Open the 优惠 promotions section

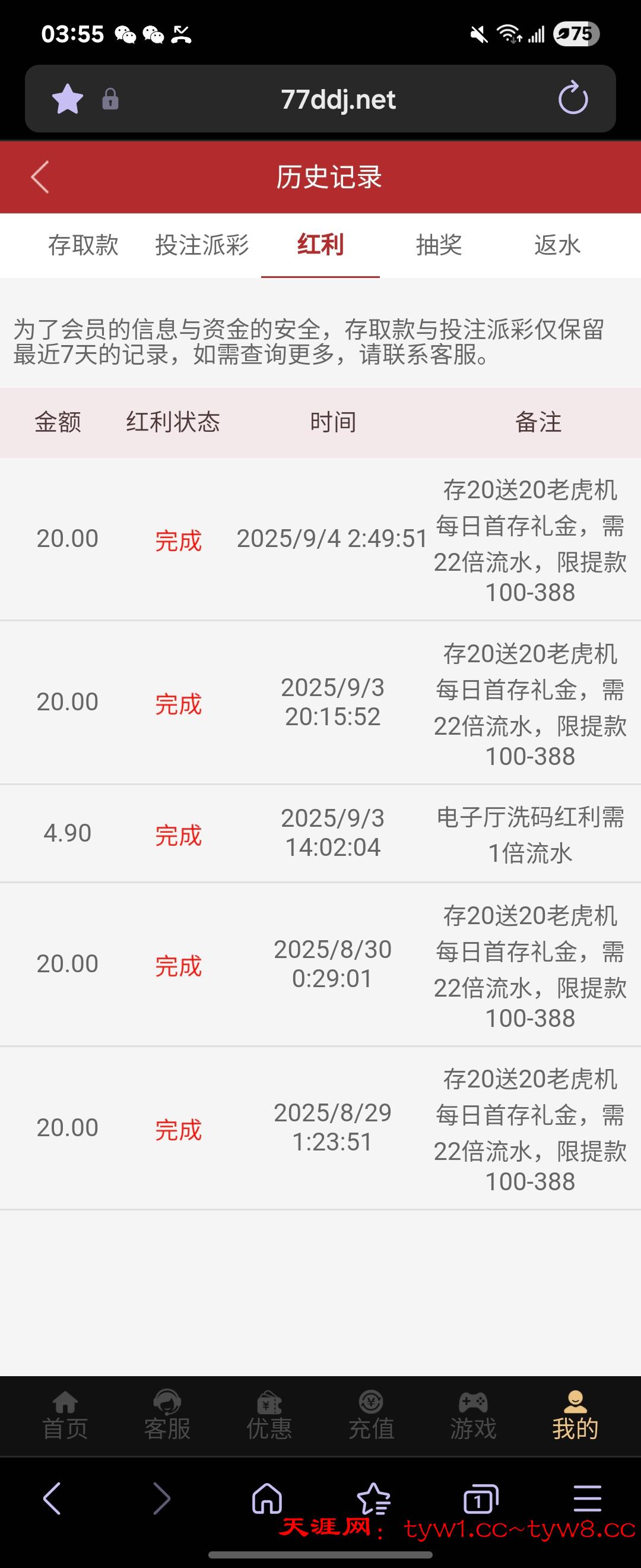(269, 1416)
